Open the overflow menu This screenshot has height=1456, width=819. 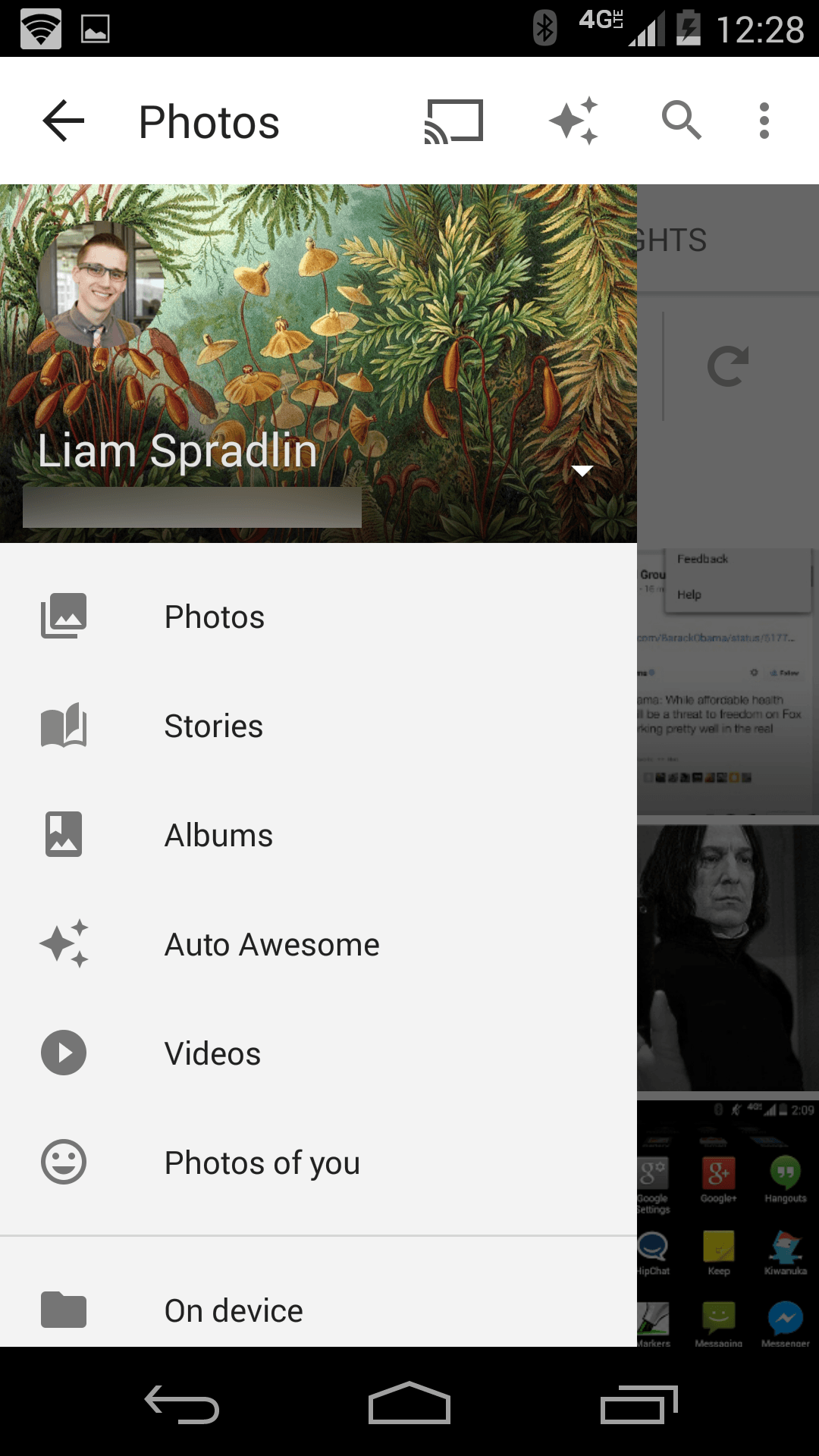(x=764, y=121)
